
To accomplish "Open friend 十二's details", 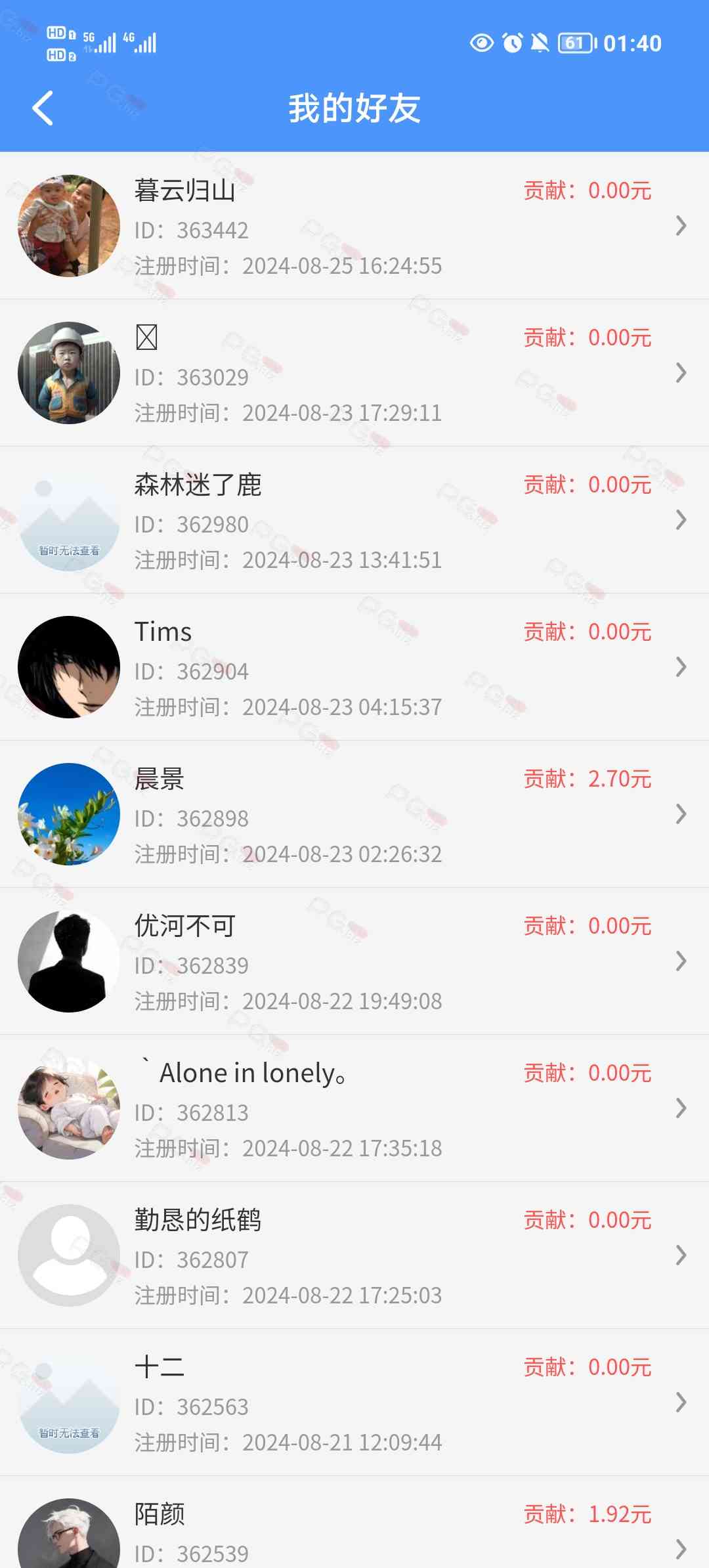I will pyautogui.click(x=354, y=1403).
